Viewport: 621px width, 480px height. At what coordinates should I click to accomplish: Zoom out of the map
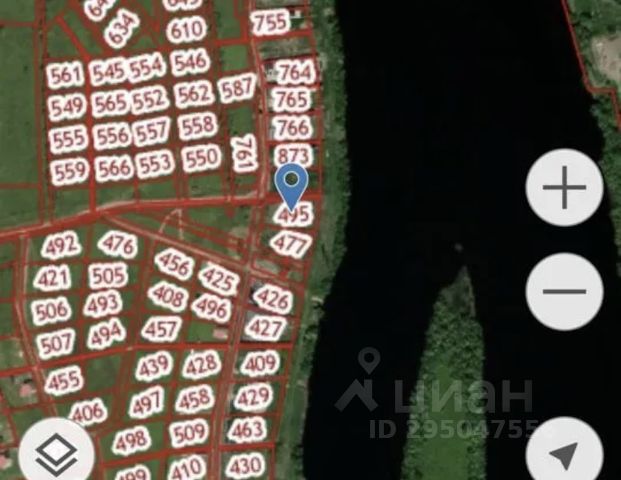coord(565,292)
